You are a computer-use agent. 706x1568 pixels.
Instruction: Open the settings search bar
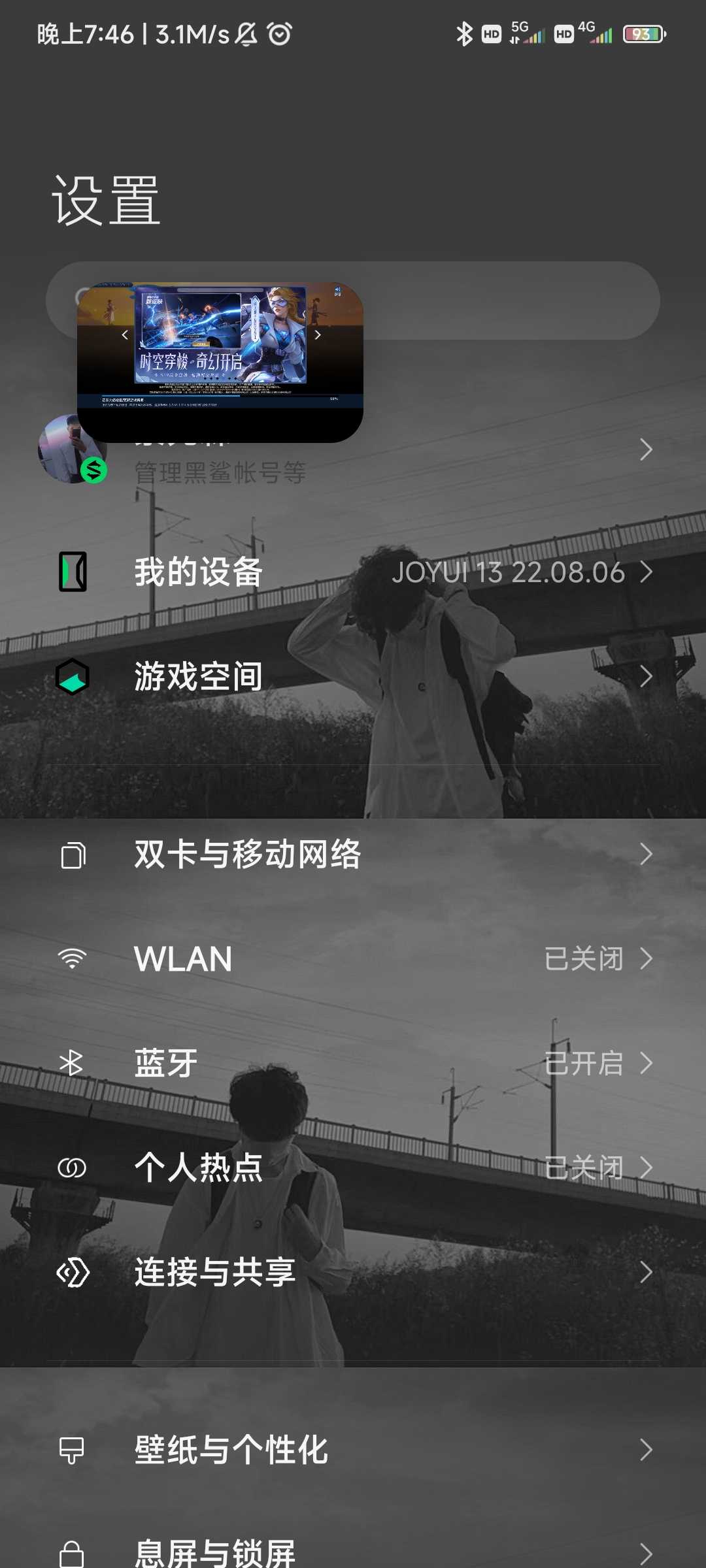(510, 301)
